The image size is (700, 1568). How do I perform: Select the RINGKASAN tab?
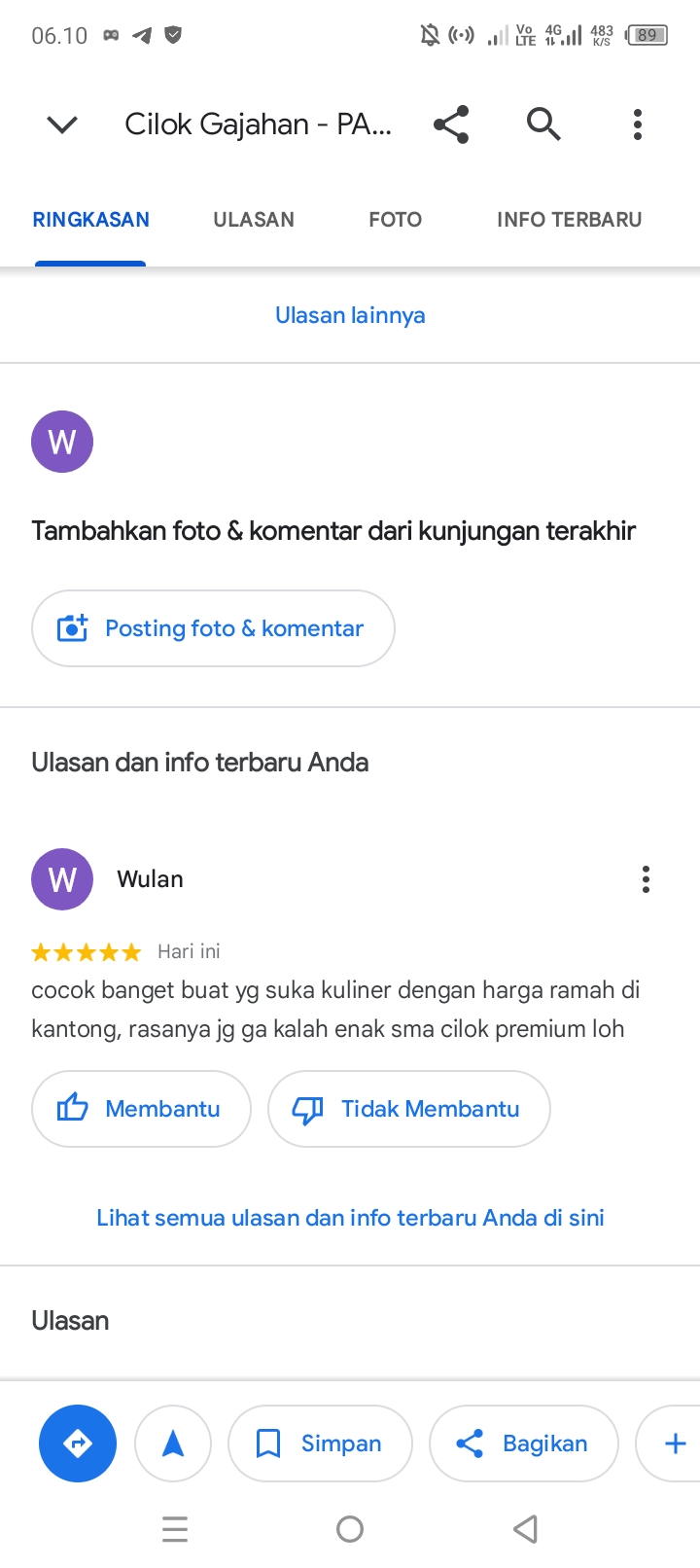90,220
